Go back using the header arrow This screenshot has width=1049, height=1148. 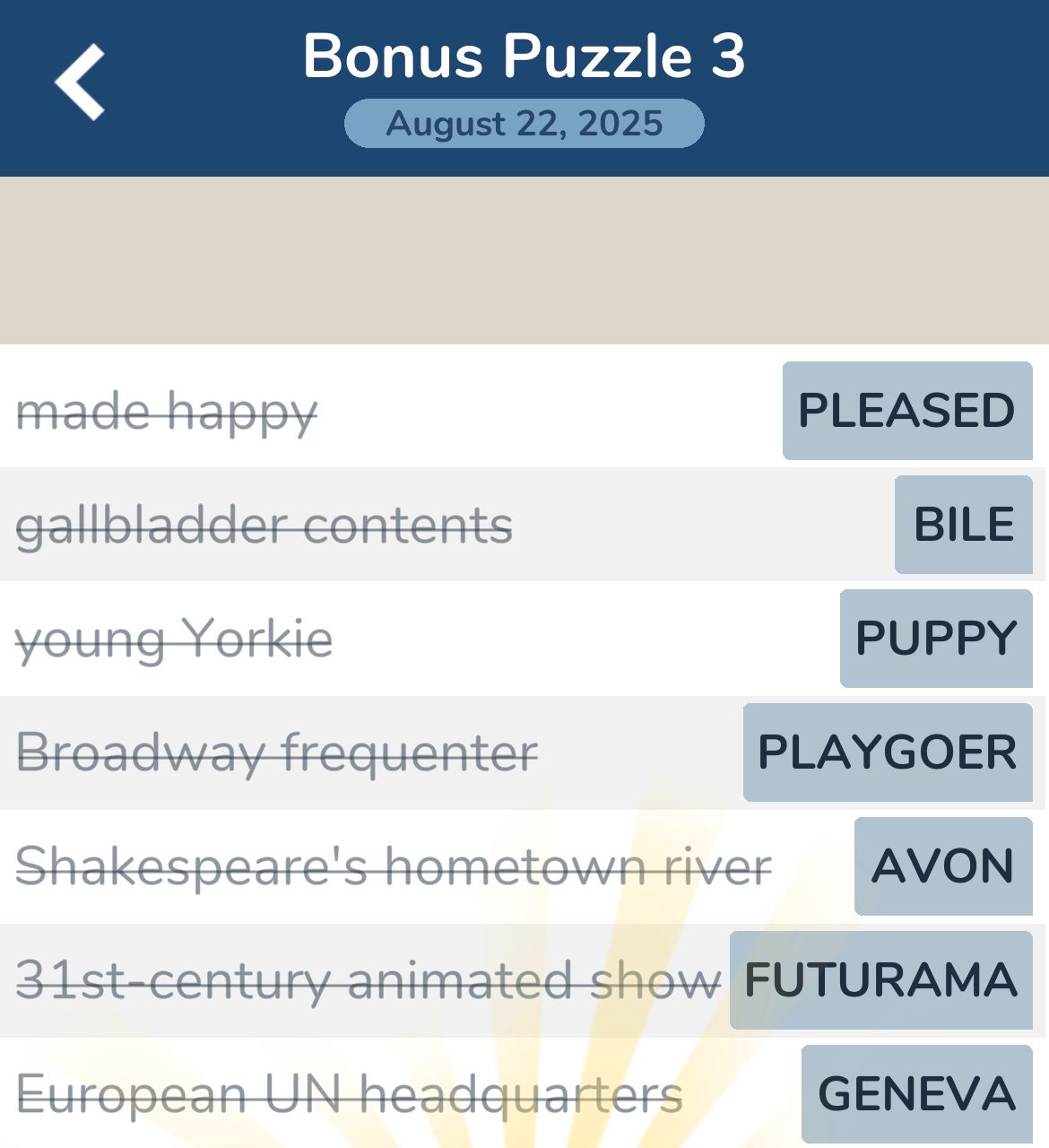click(81, 83)
